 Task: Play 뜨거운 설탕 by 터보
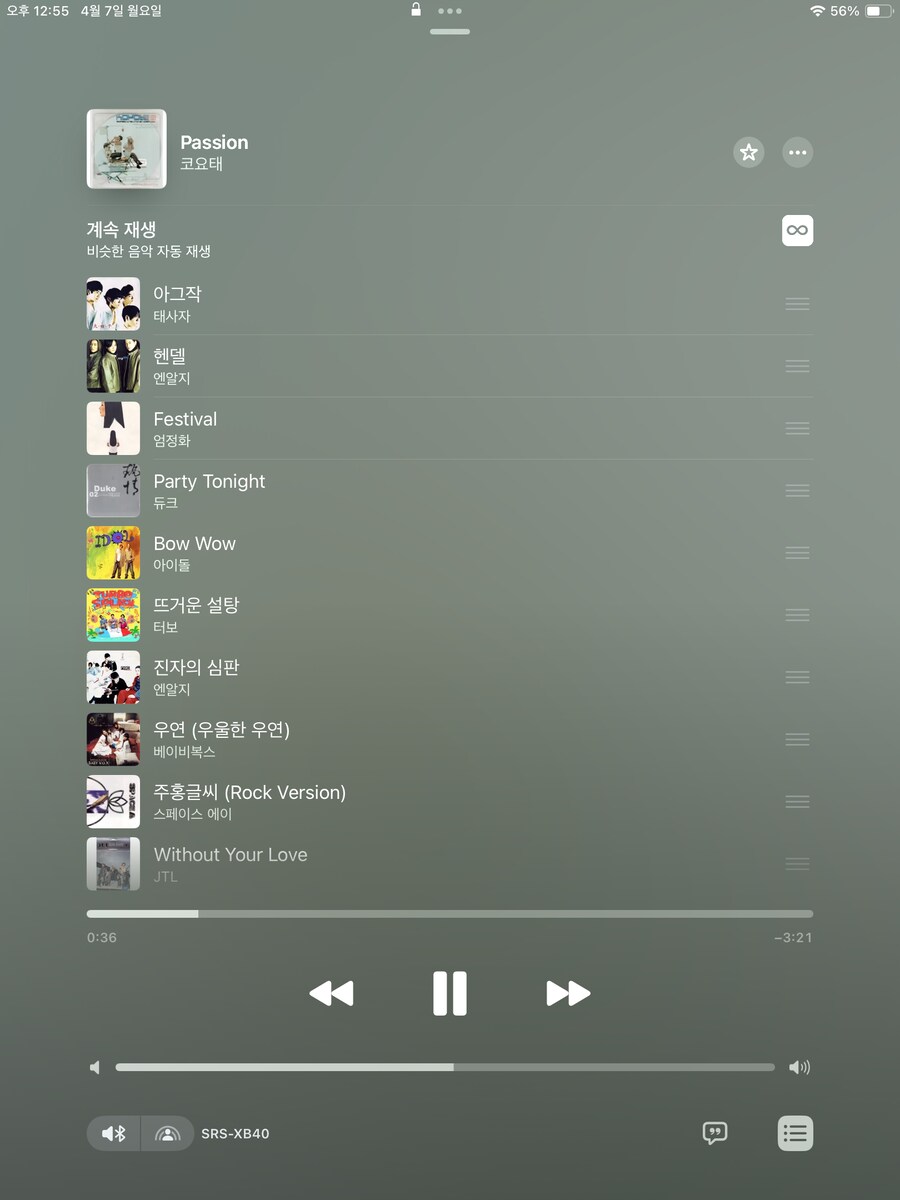click(400, 615)
